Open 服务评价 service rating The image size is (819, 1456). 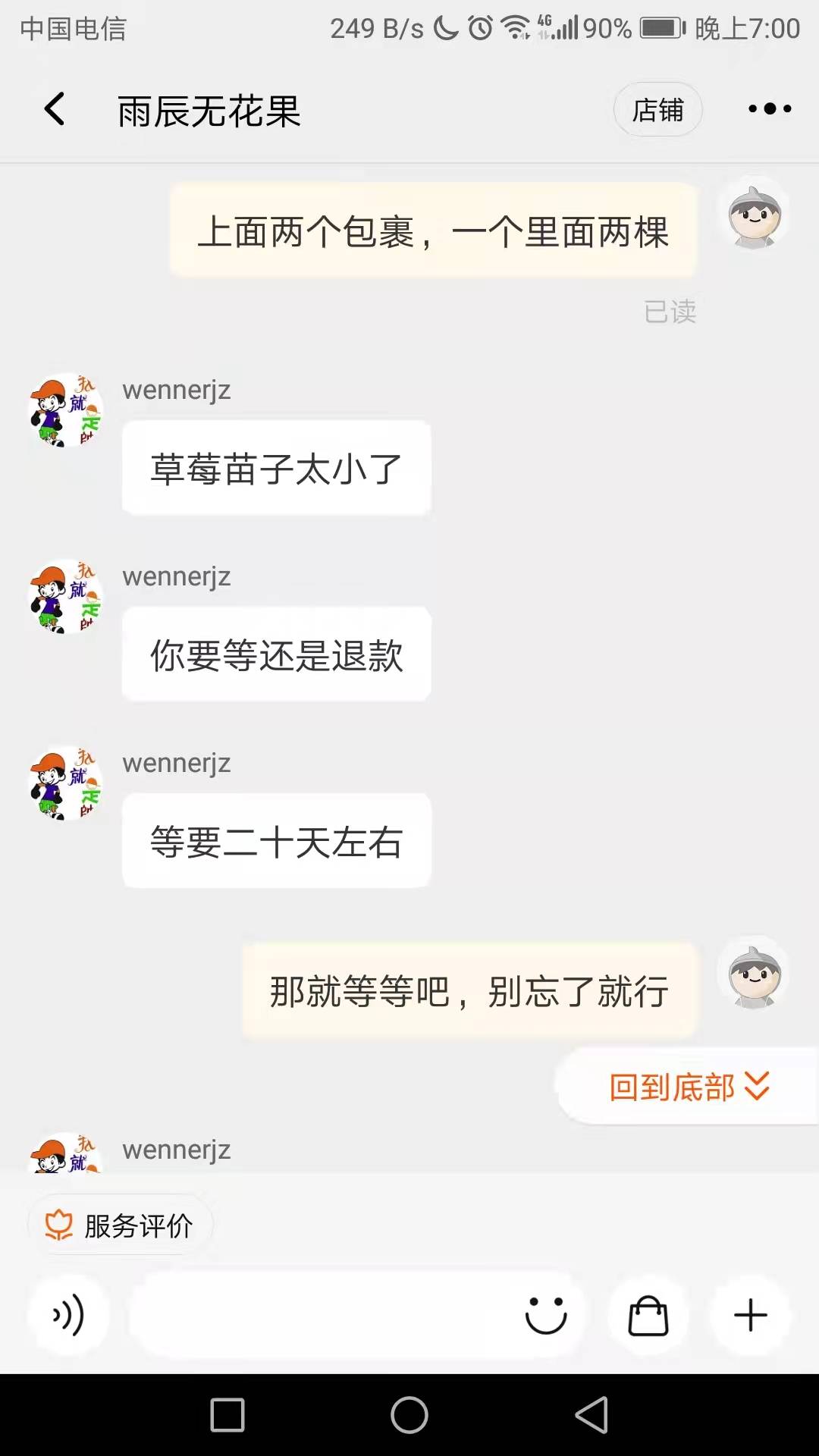[x=120, y=1225]
